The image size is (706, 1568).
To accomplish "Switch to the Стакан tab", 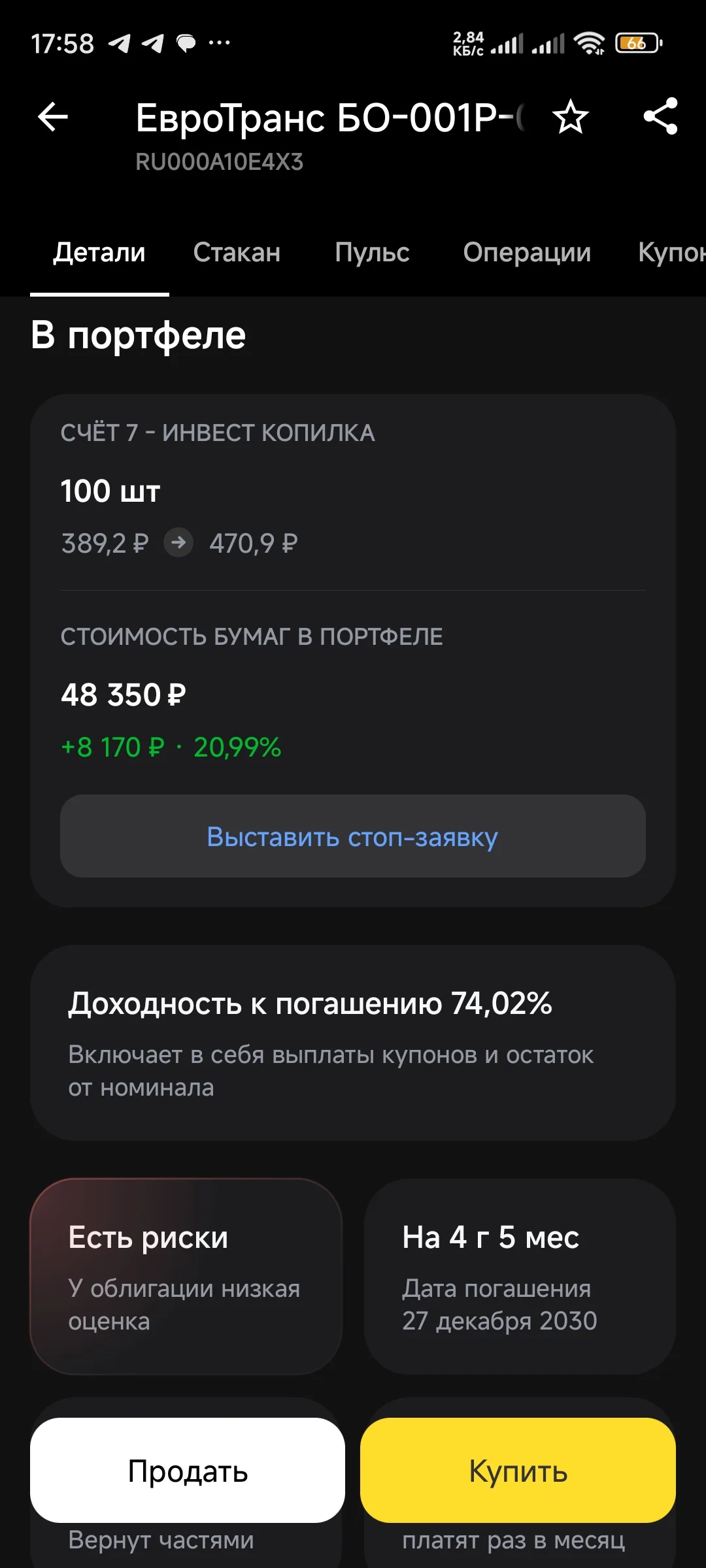I will point(237,252).
